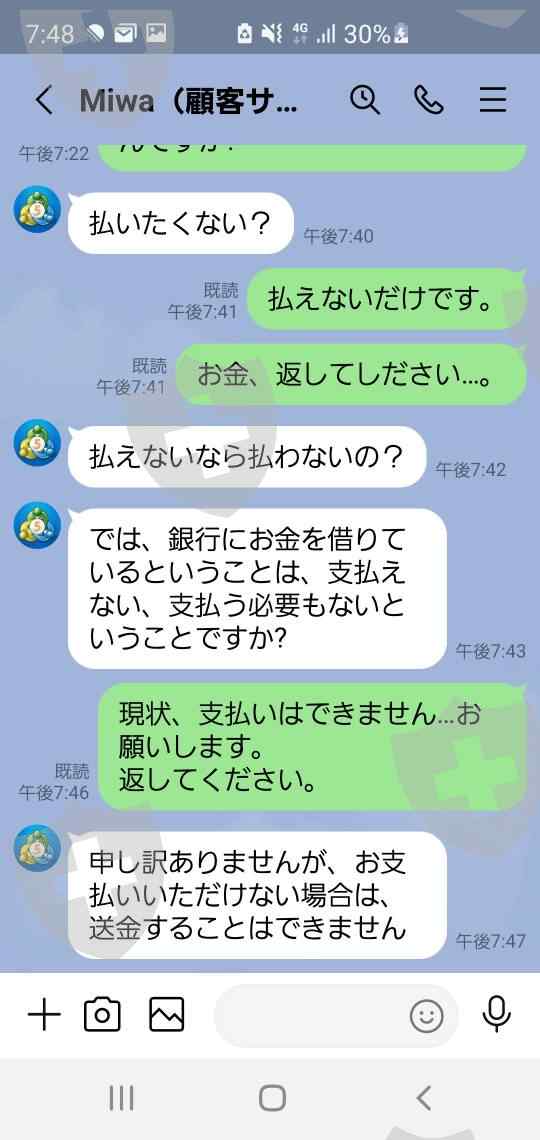The width and height of the screenshot is (540, 1140).
Task: Open the plus attachment menu
Action: click(x=44, y=1014)
